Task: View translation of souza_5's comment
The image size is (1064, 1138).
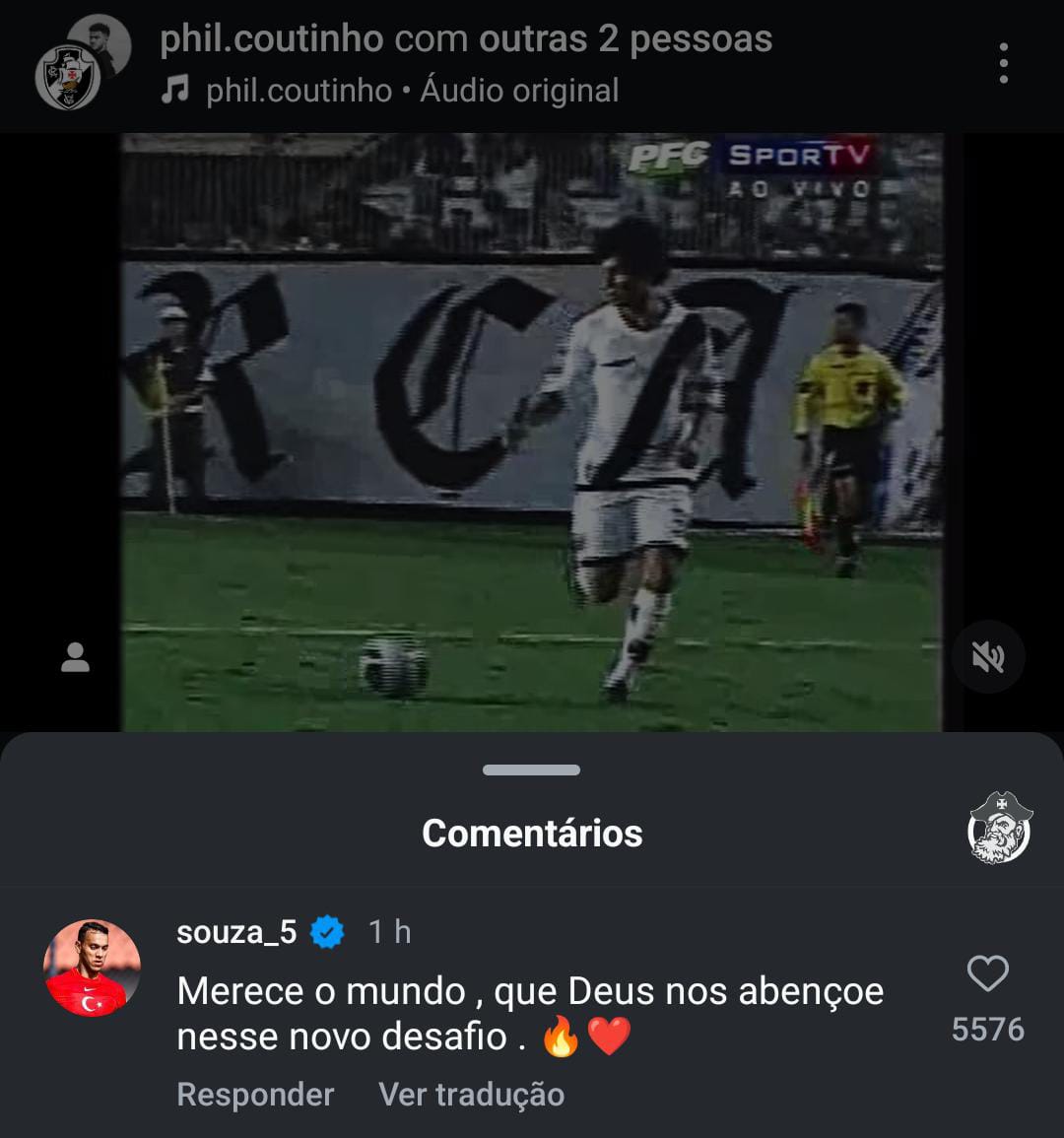Action: pyautogui.click(x=471, y=1095)
